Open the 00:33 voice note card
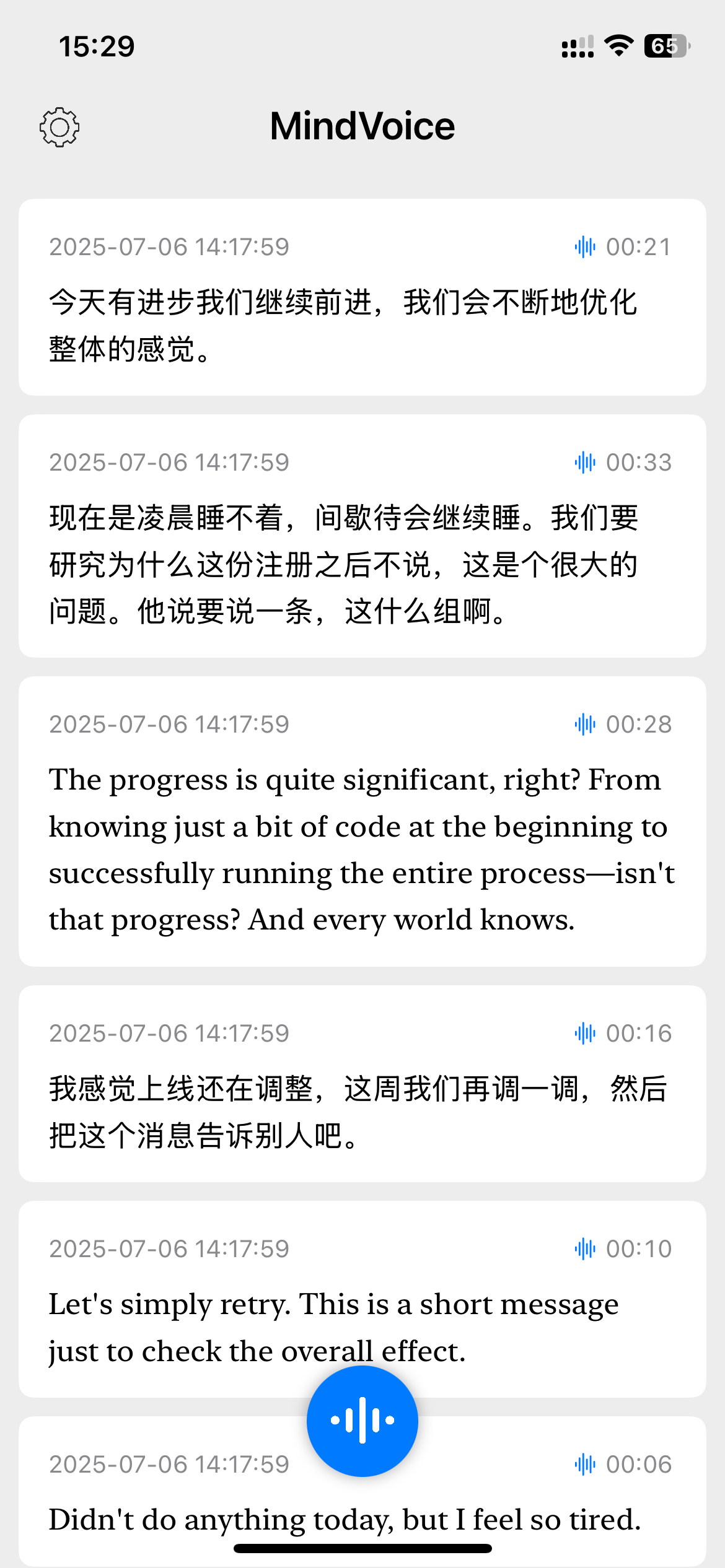This screenshot has height=1568, width=725. coord(362,536)
